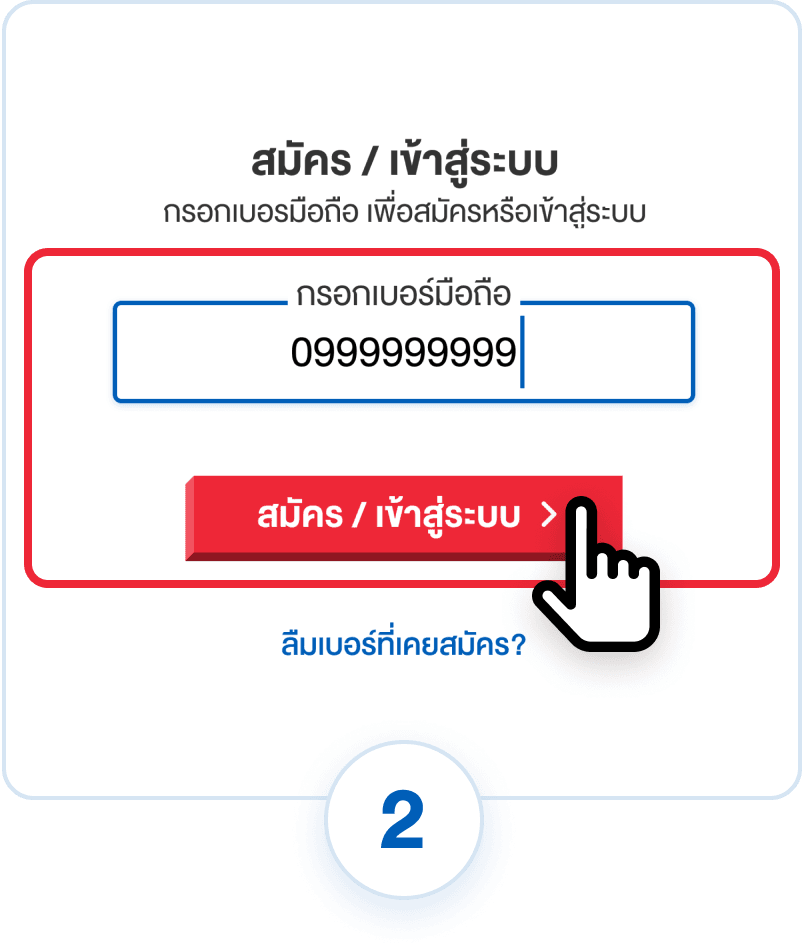
Task: Click the กรอกเบอร์มือถือ field label
Action: pyautogui.click(x=402, y=293)
